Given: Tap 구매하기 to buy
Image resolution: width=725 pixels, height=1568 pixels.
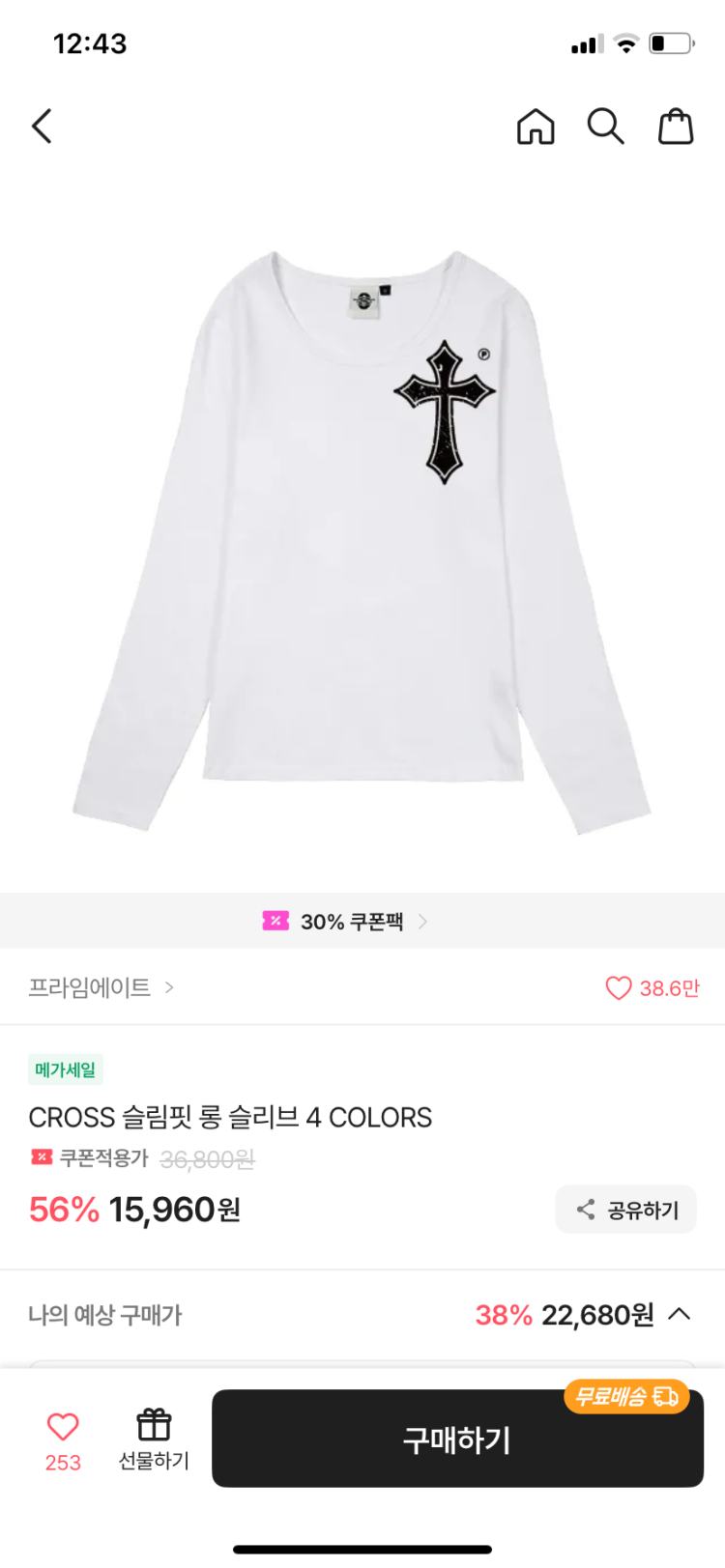Looking at the screenshot, I should 457,1440.
